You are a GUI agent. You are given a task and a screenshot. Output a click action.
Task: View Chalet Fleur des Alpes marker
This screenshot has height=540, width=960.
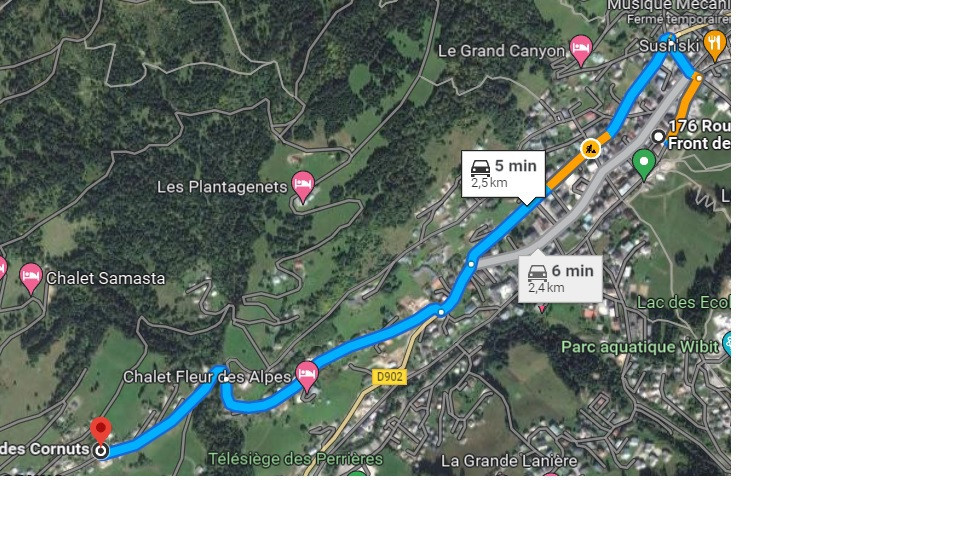coord(307,375)
